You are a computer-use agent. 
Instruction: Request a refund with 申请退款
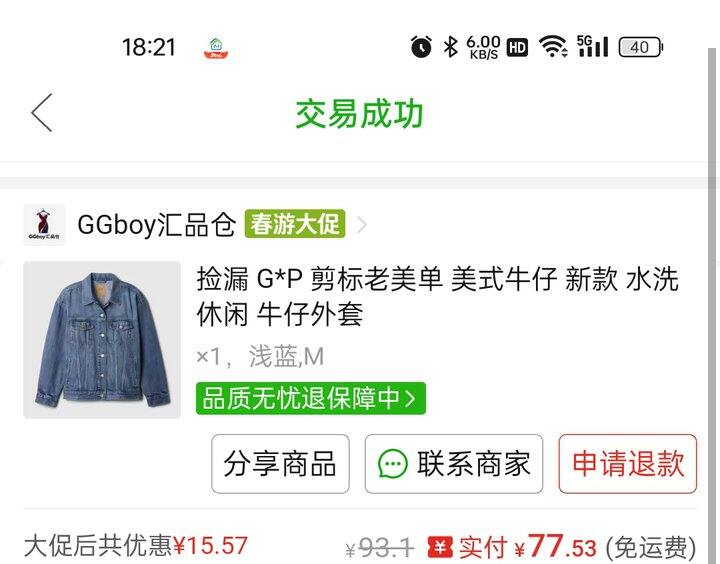click(x=627, y=464)
